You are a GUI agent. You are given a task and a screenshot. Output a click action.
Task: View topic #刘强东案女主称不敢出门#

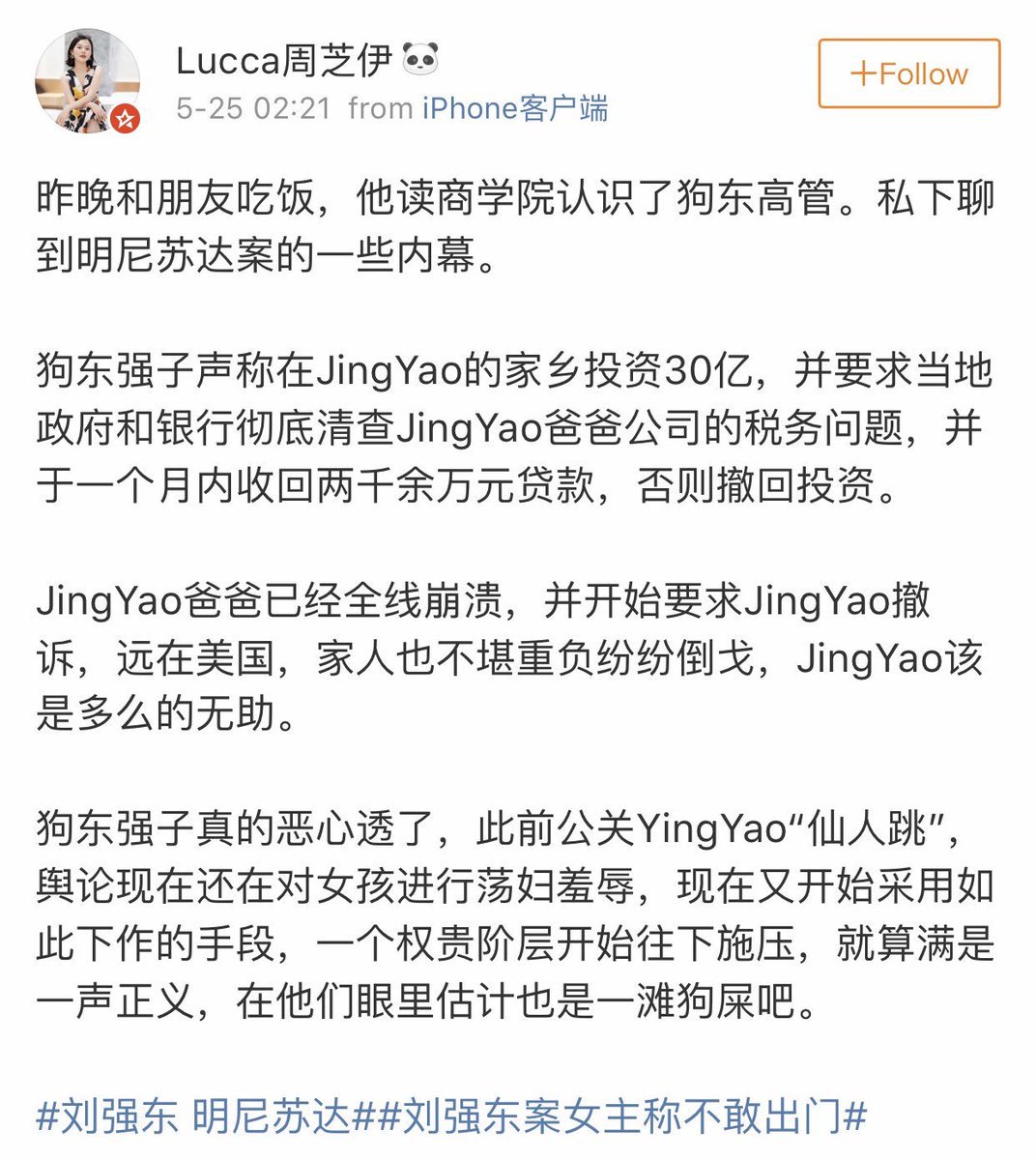pyautogui.click(x=621, y=1117)
